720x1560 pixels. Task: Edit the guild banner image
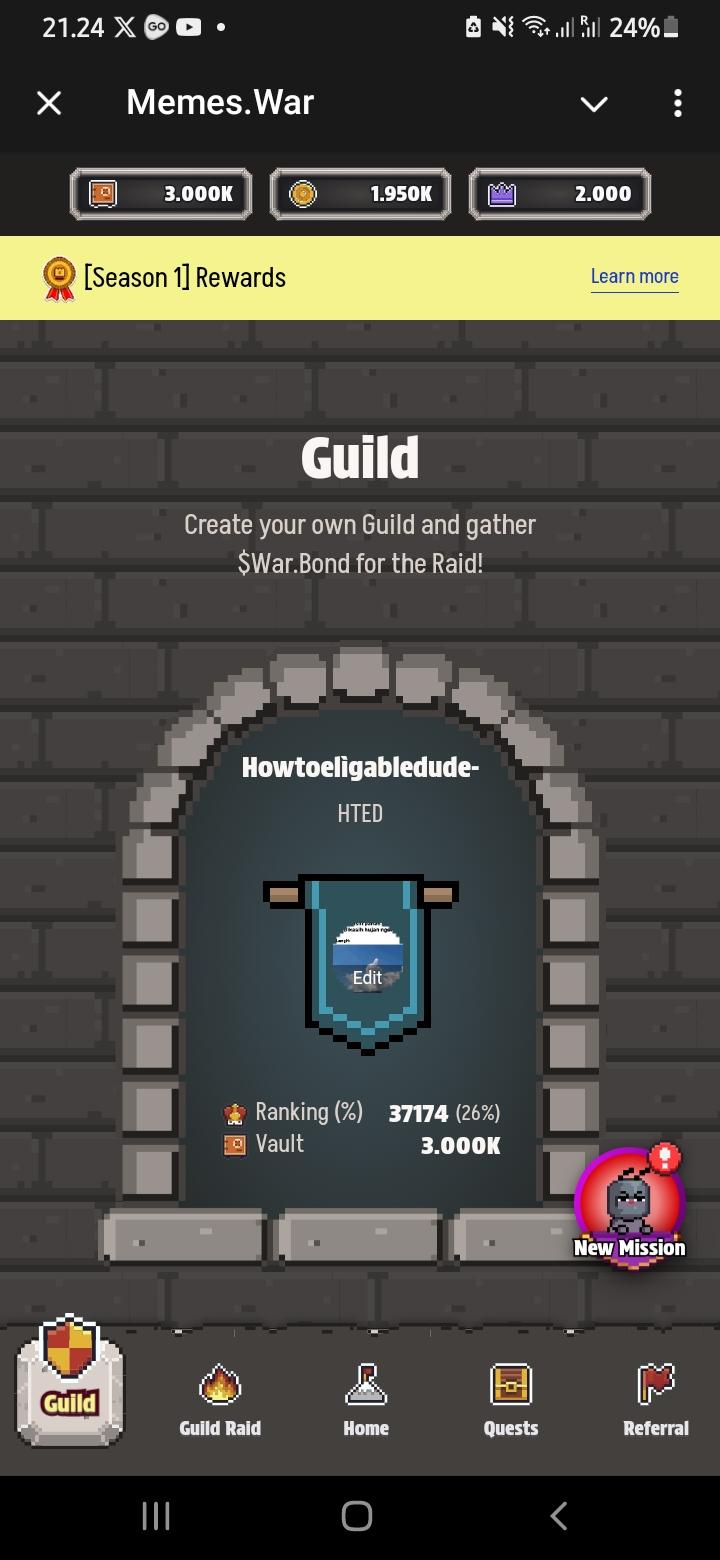pos(367,977)
